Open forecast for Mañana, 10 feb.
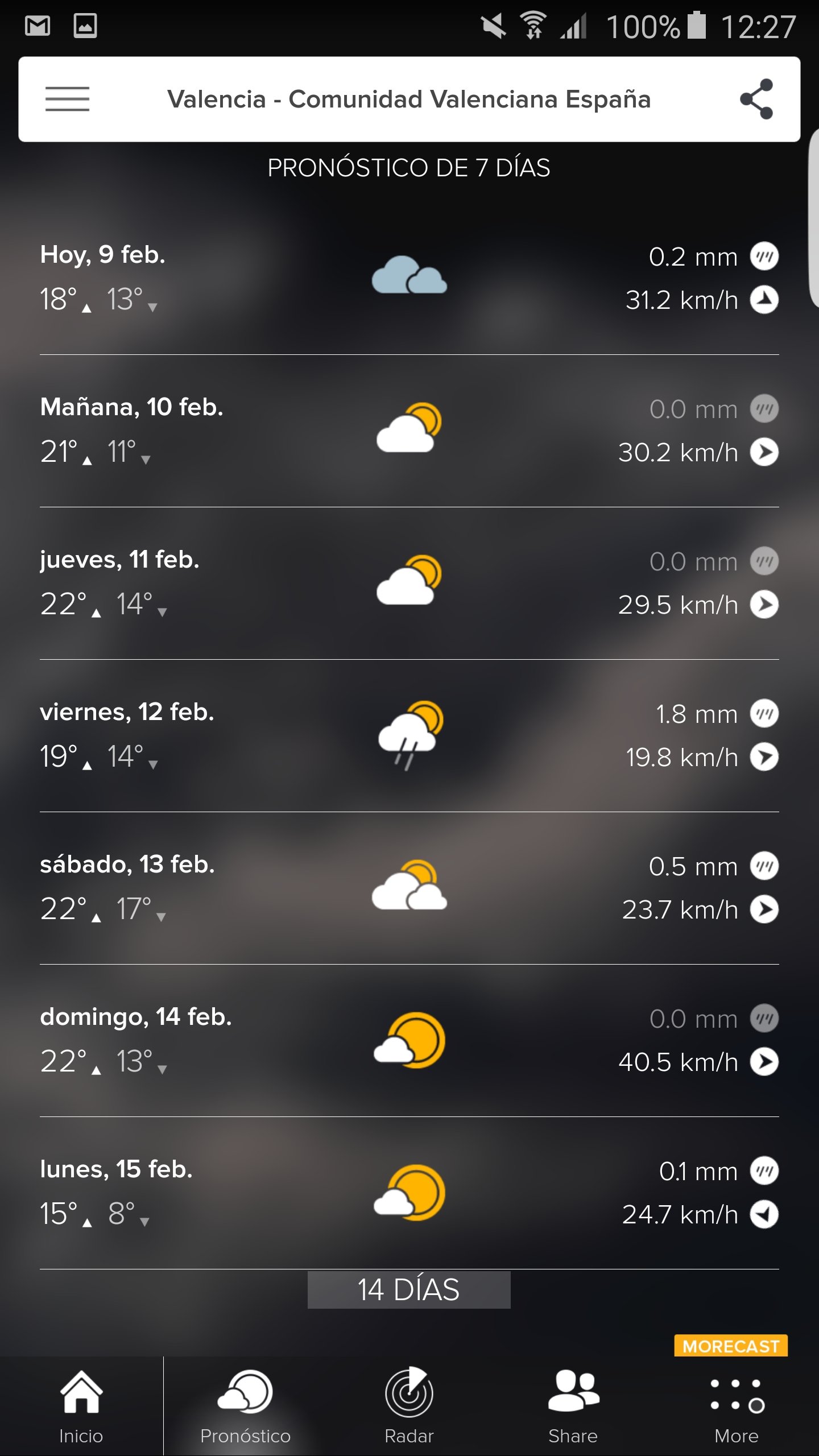Image resolution: width=819 pixels, height=1456 pixels. (409, 431)
